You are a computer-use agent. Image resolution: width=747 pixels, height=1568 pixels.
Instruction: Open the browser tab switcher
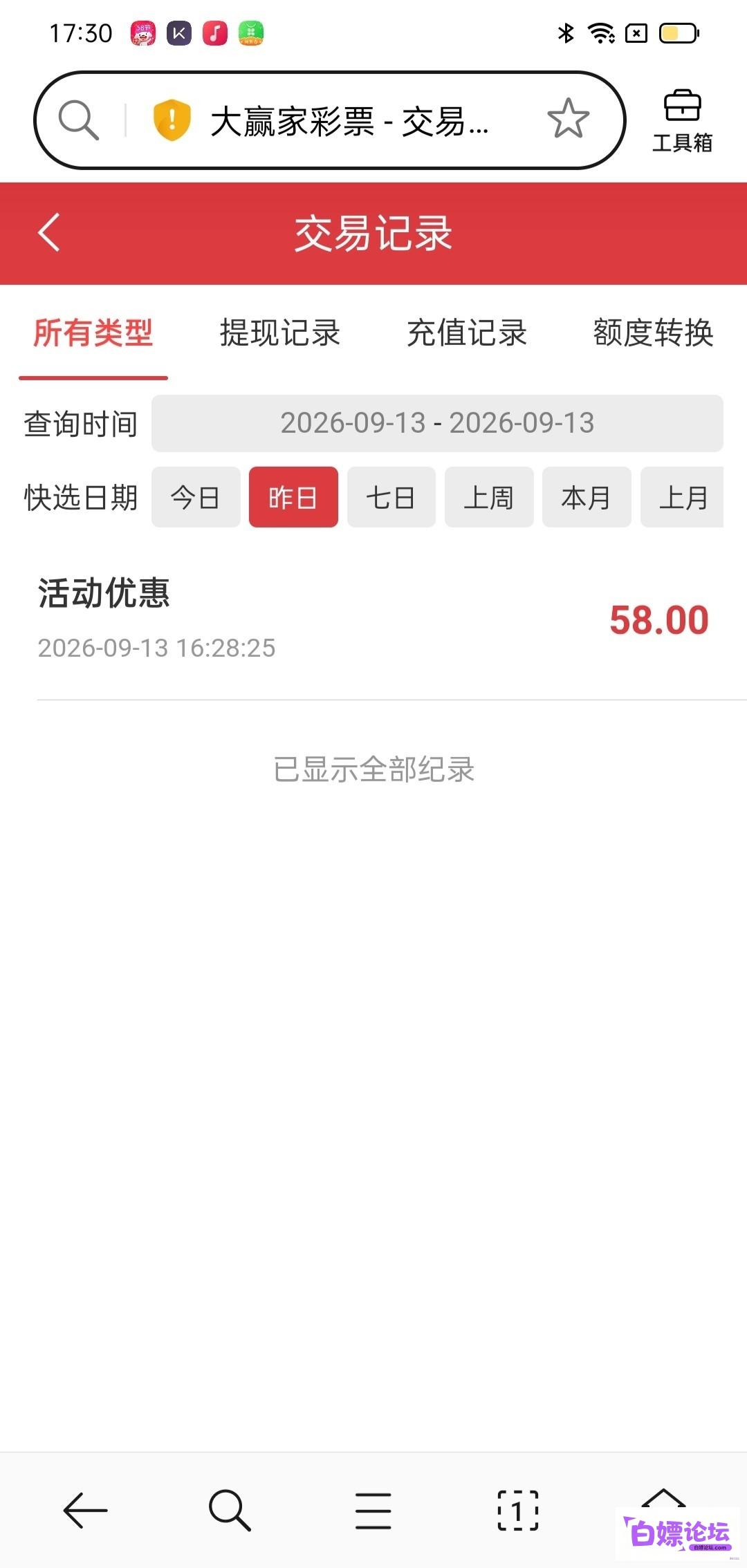click(518, 1510)
